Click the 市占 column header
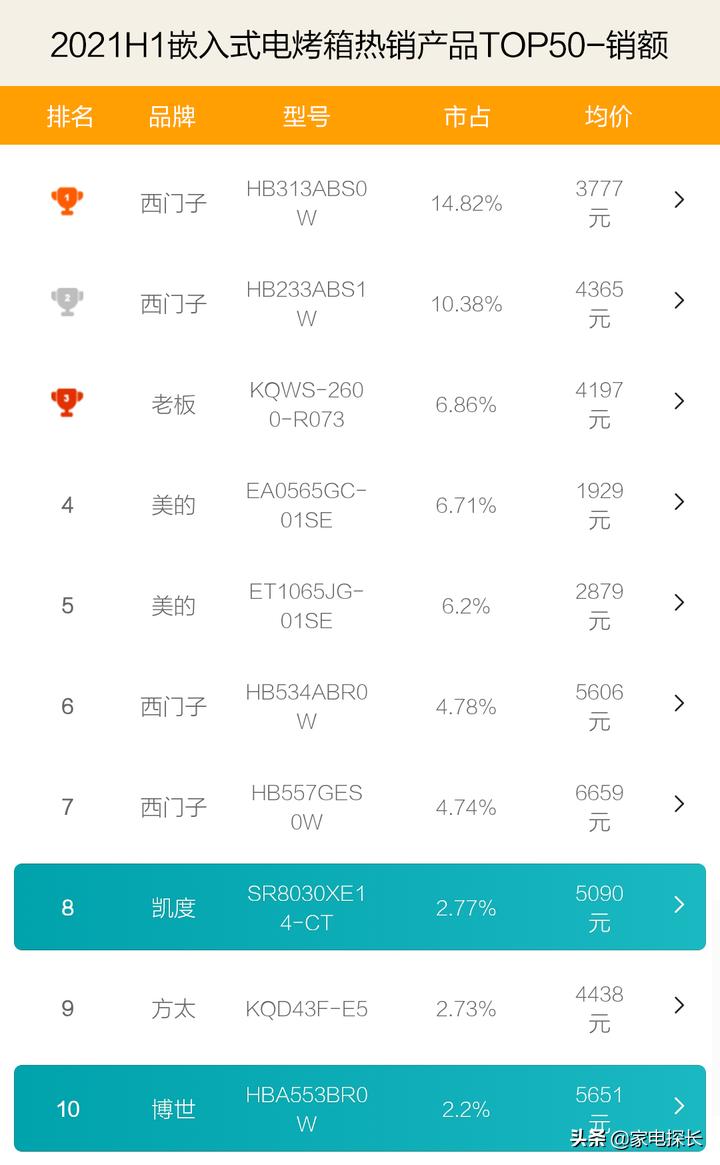Screen dimensions: 720x1165 point(466,116)
